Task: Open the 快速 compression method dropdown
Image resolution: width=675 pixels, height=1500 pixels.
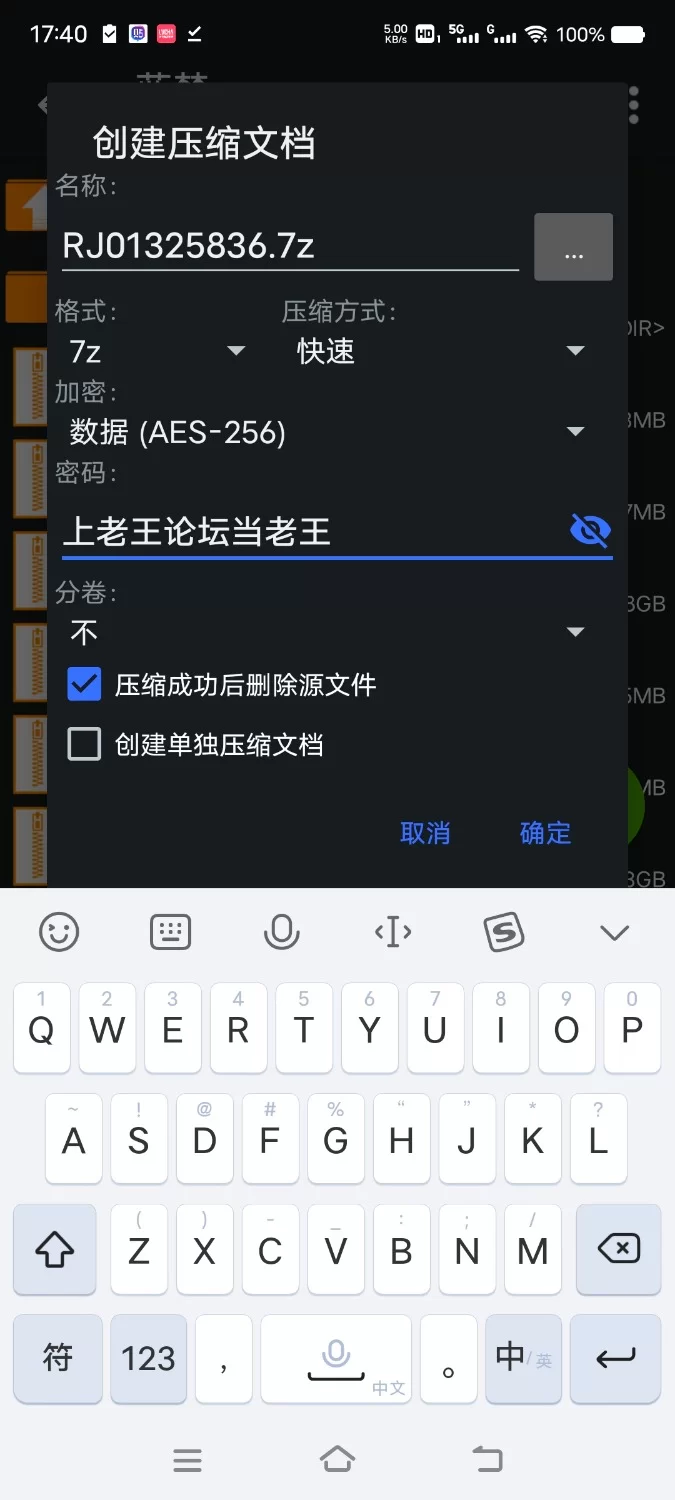Action: point(440,351)
